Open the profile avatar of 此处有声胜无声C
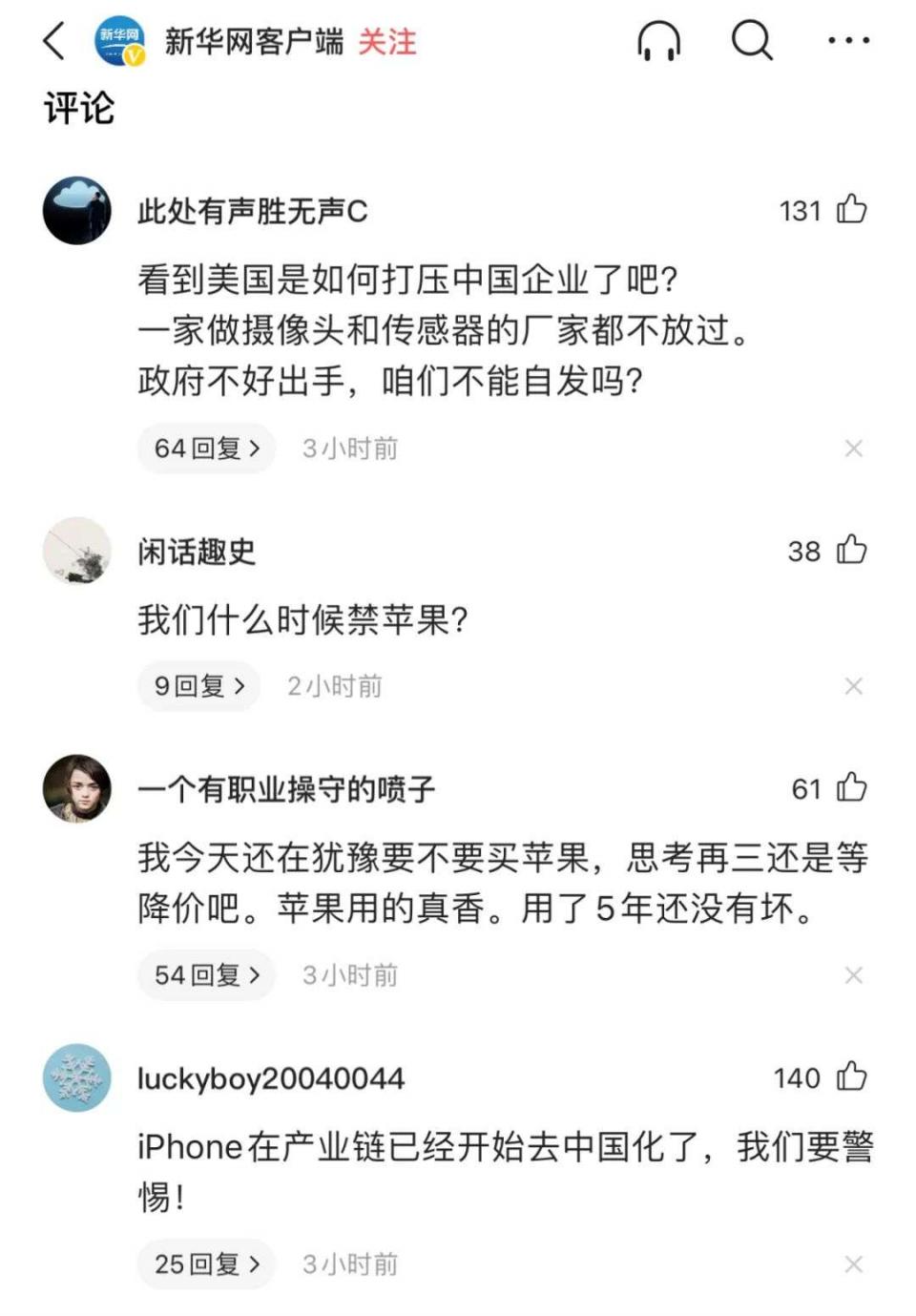 pyautogui.click(x=77, y=210)
